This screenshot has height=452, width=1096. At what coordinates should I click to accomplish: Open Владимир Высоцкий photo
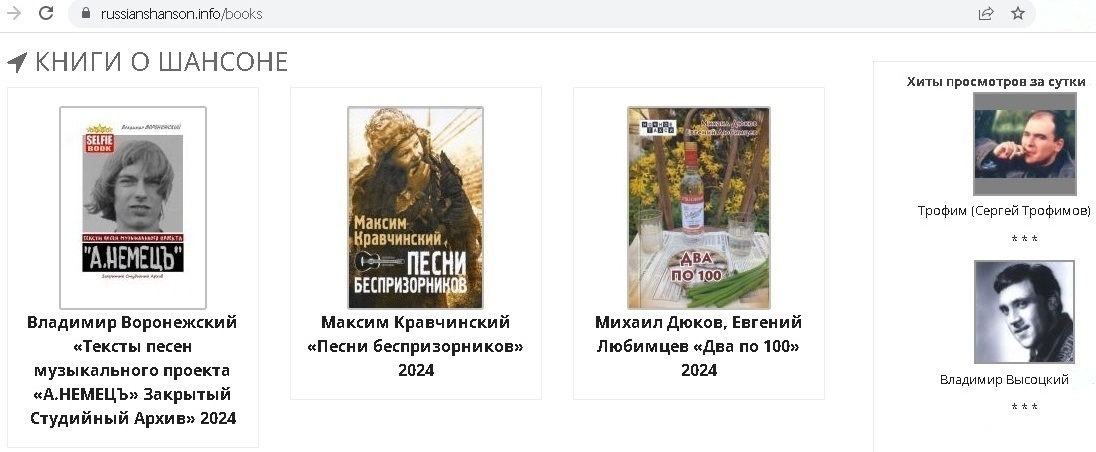click(x=1024, y=312)
